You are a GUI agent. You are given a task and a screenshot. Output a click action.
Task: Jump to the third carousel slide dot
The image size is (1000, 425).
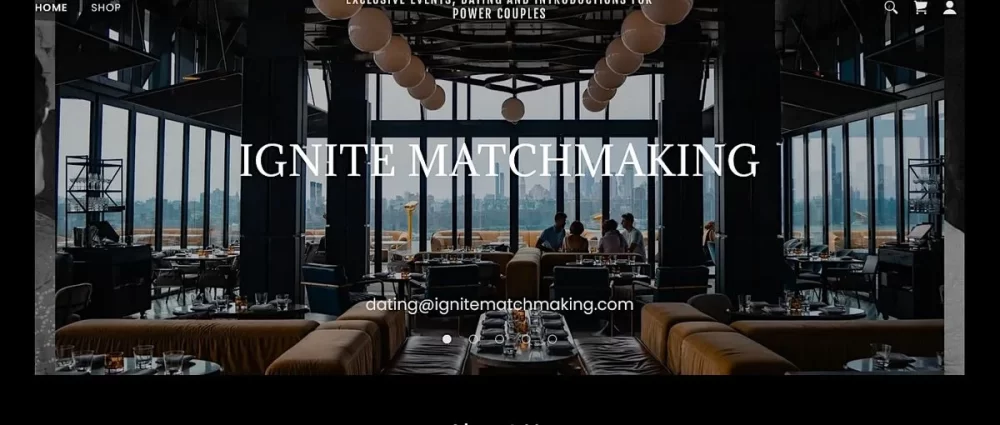click(499, 339)
